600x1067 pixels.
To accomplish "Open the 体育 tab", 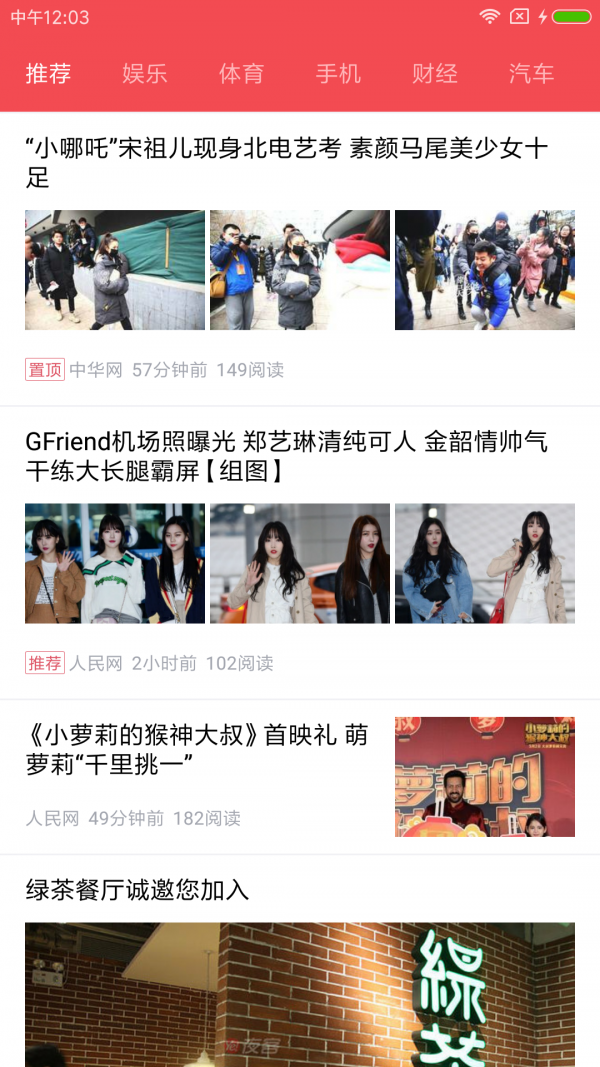I will tap(241, 74).
